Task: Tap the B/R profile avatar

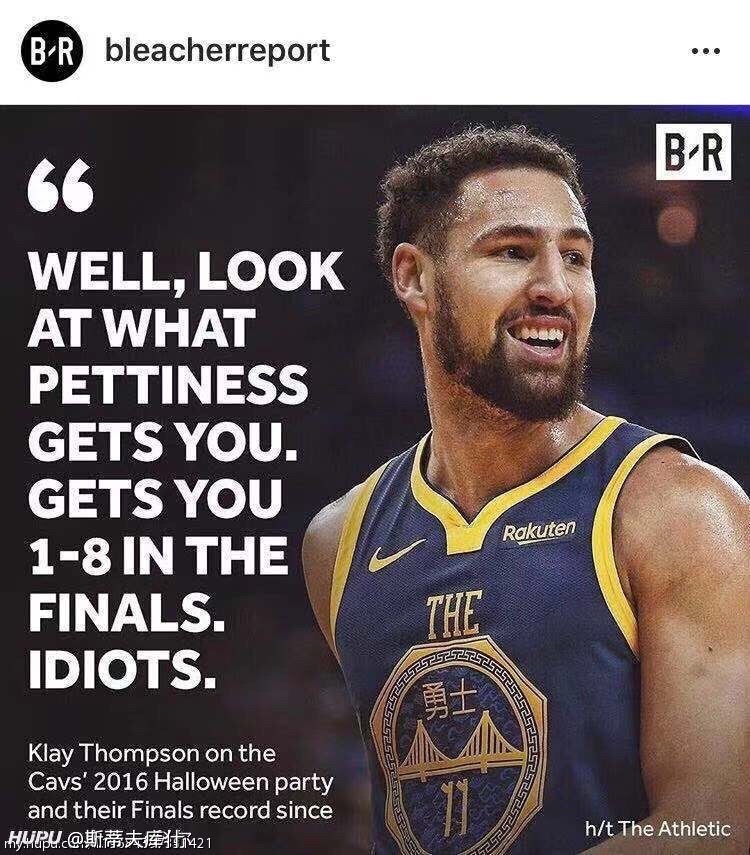Action: (x=52, y=51)
